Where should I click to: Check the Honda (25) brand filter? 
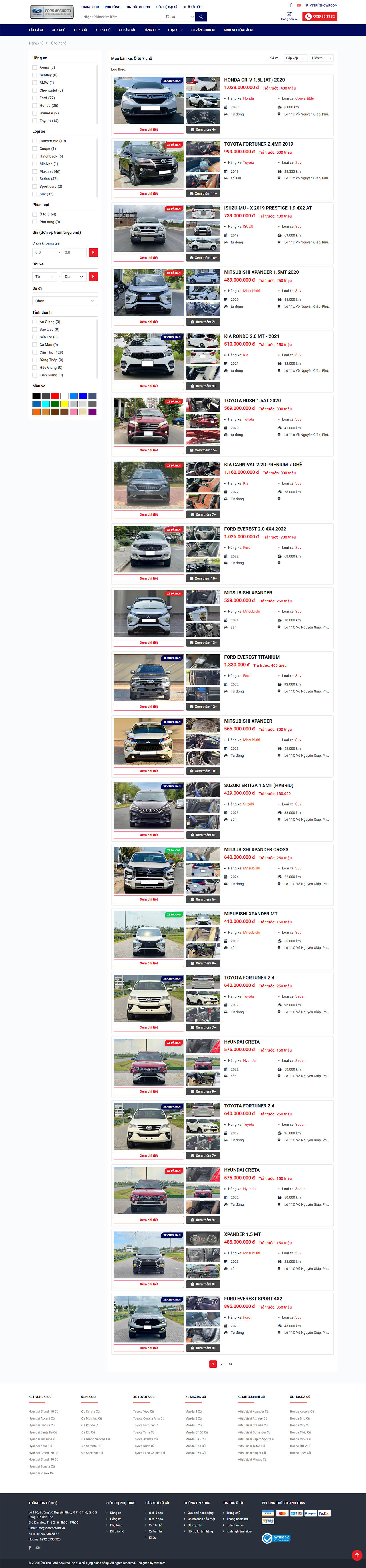tap(35, 105)
